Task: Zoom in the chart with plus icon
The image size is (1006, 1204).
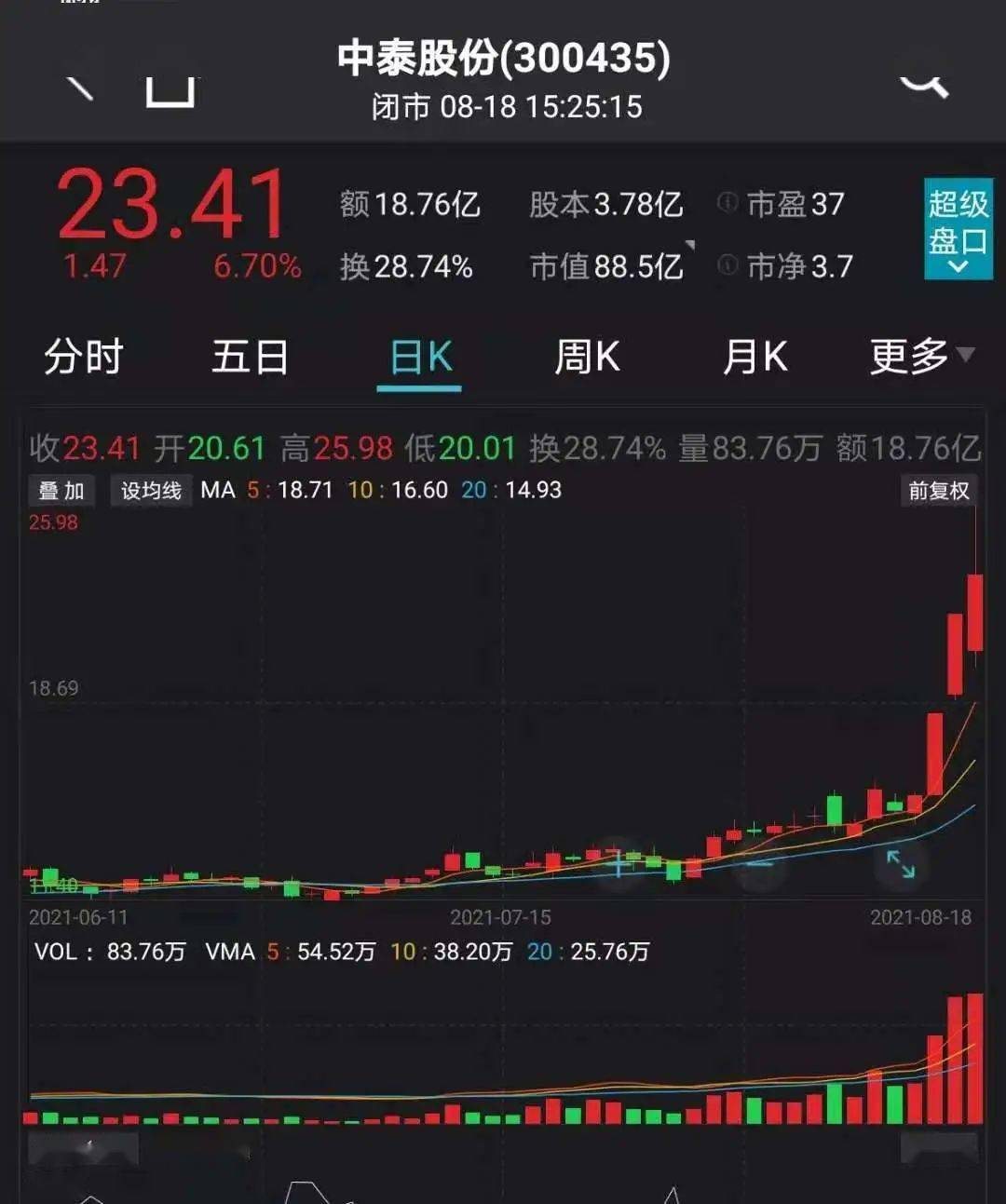Action: pos(619,864)
